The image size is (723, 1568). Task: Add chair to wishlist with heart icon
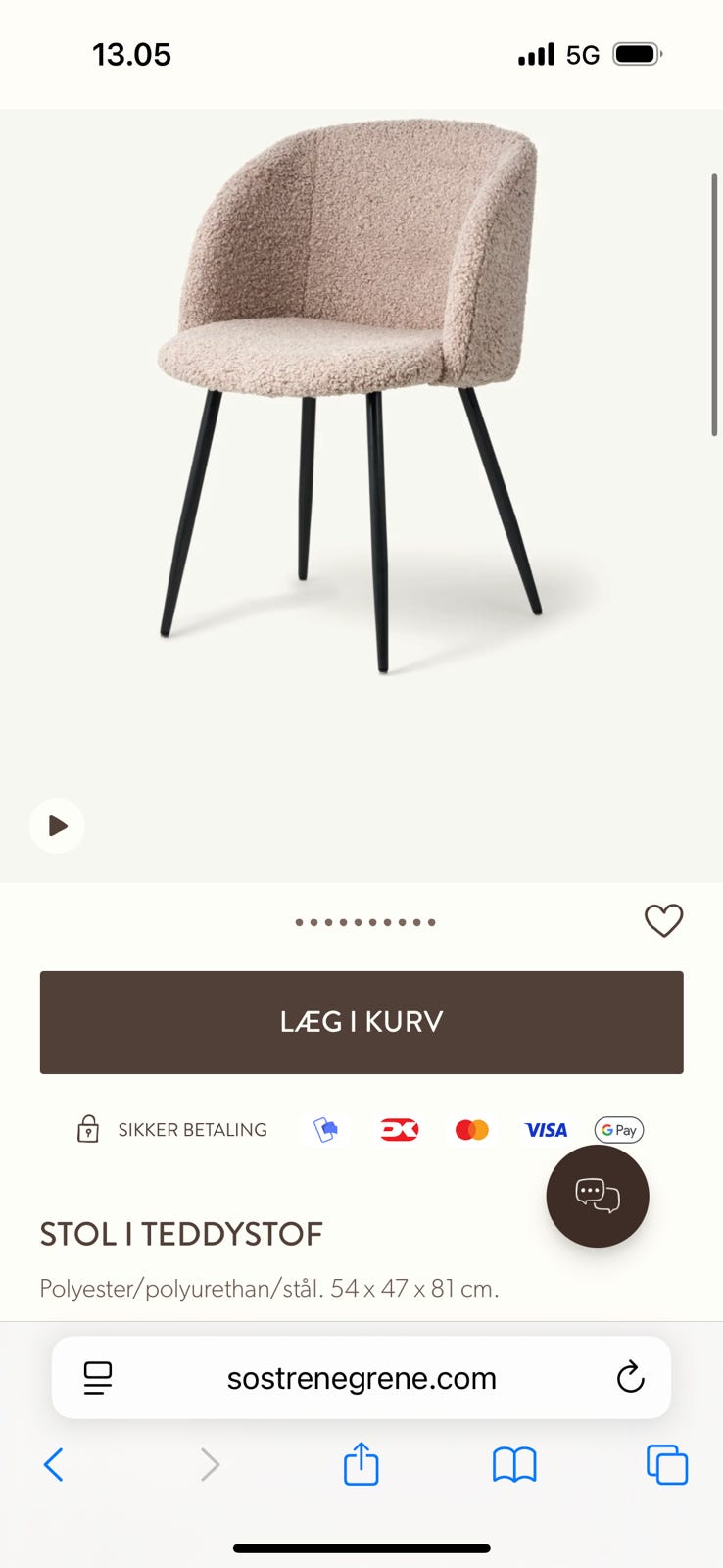tap(663, 920)
